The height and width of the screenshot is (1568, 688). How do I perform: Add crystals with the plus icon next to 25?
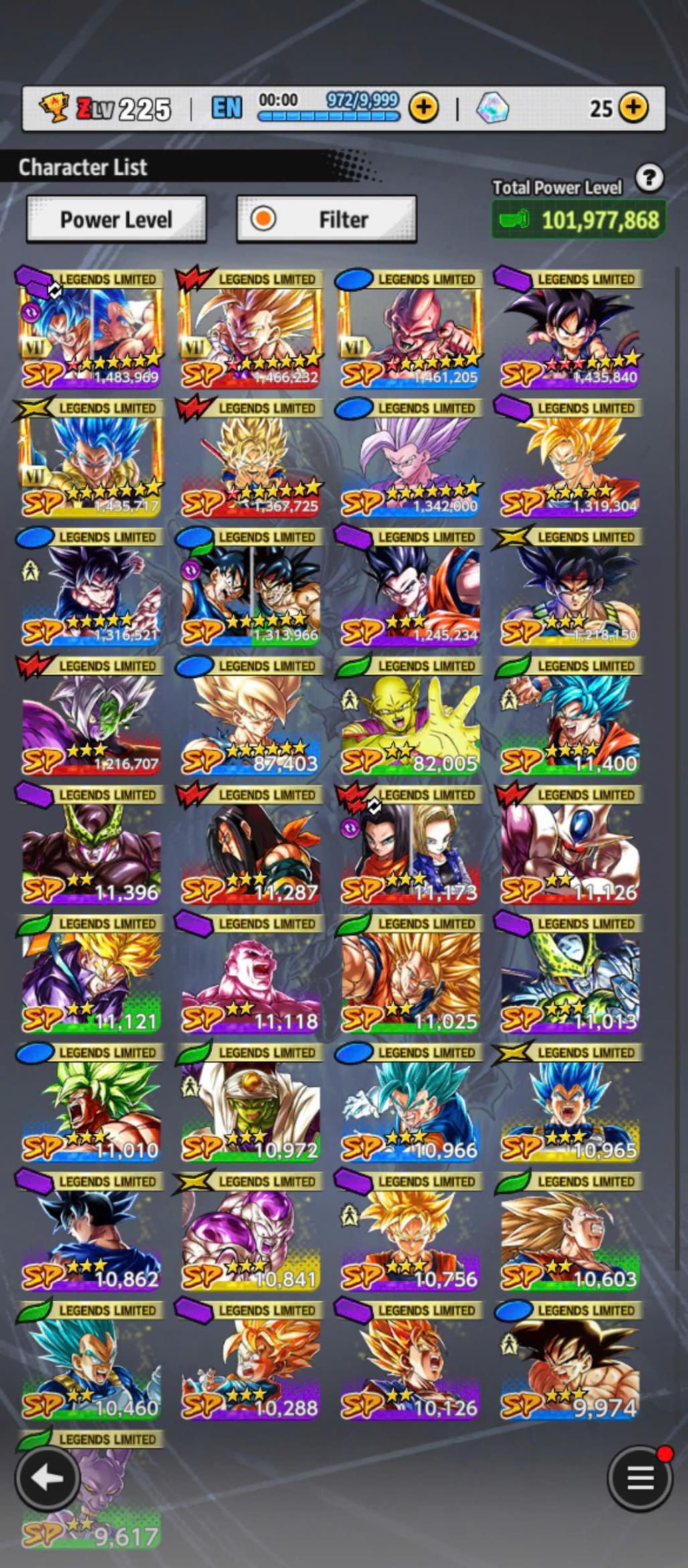pos(633,107)
